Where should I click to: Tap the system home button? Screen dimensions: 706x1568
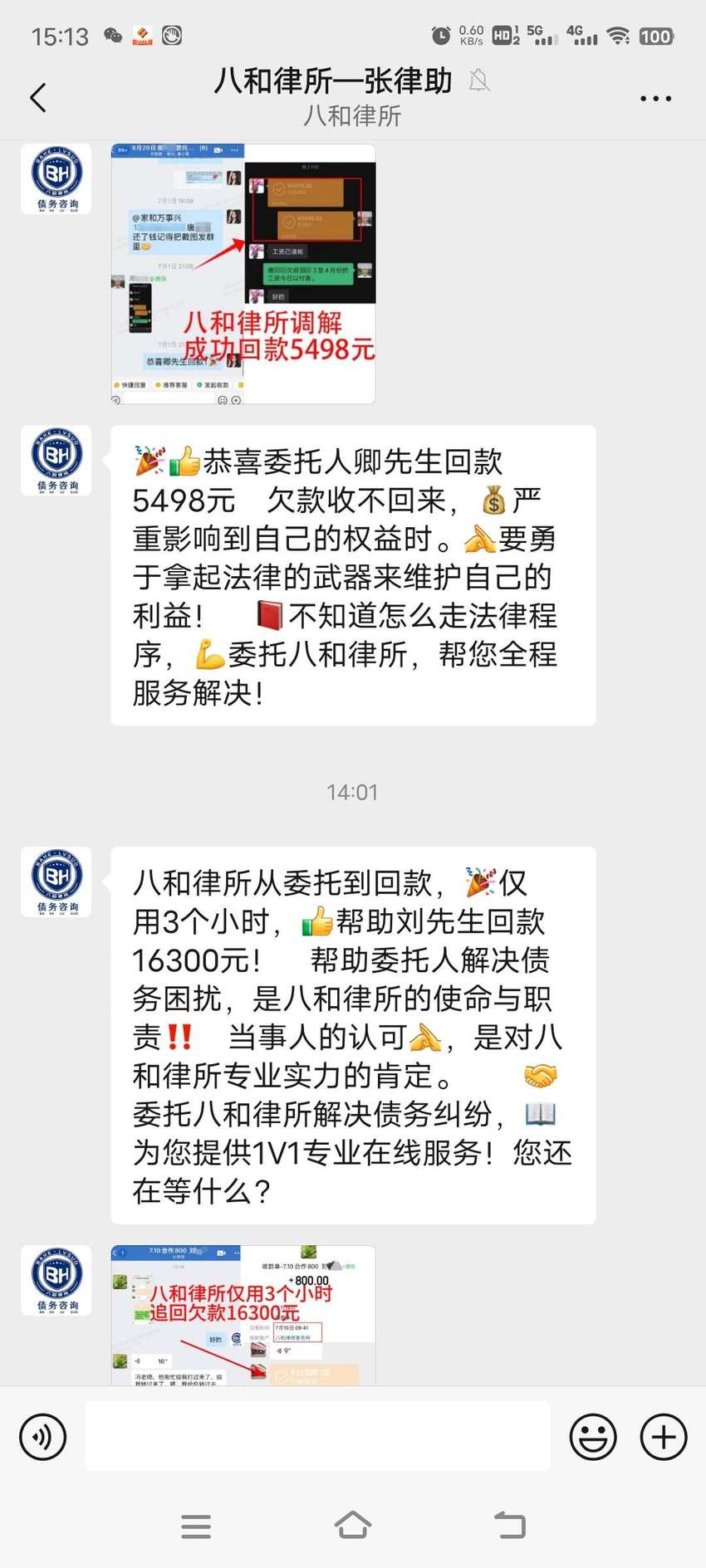click(x=353, y=1526)
